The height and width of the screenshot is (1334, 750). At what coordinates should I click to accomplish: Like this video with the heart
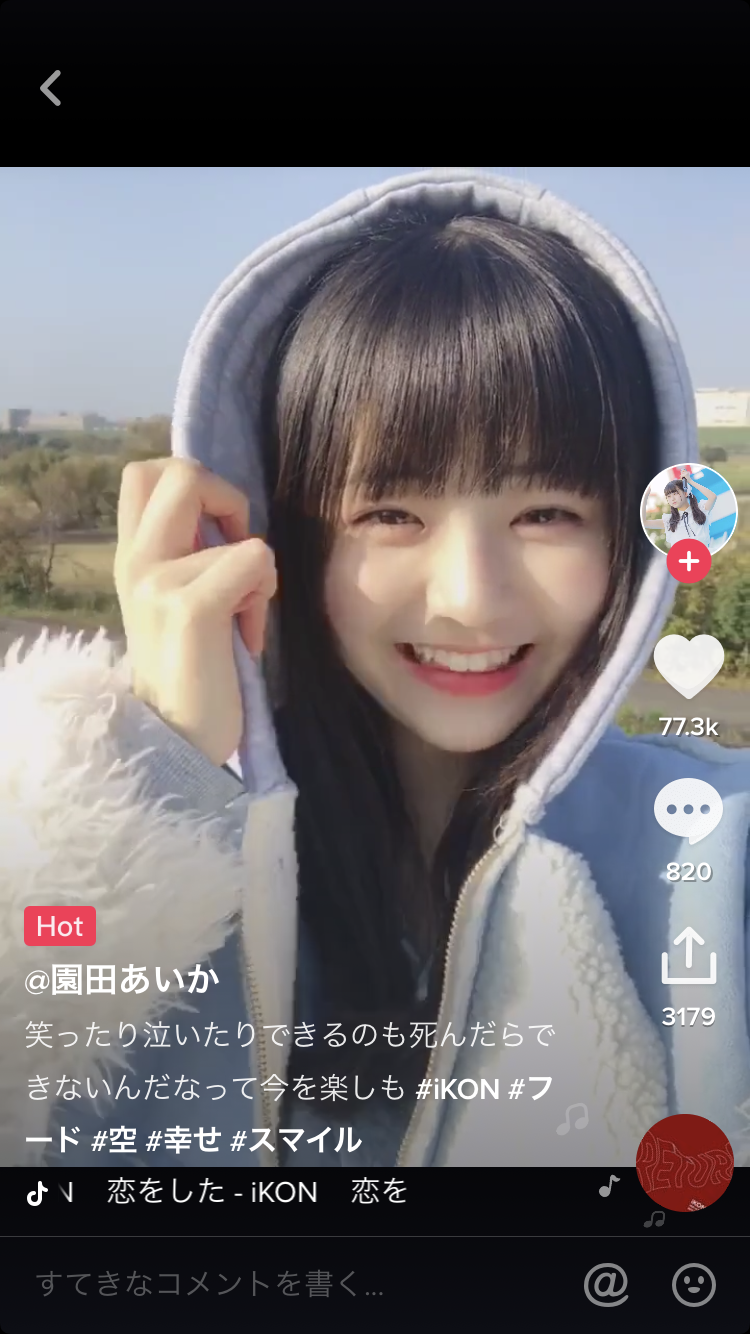(x=688, y=667)
